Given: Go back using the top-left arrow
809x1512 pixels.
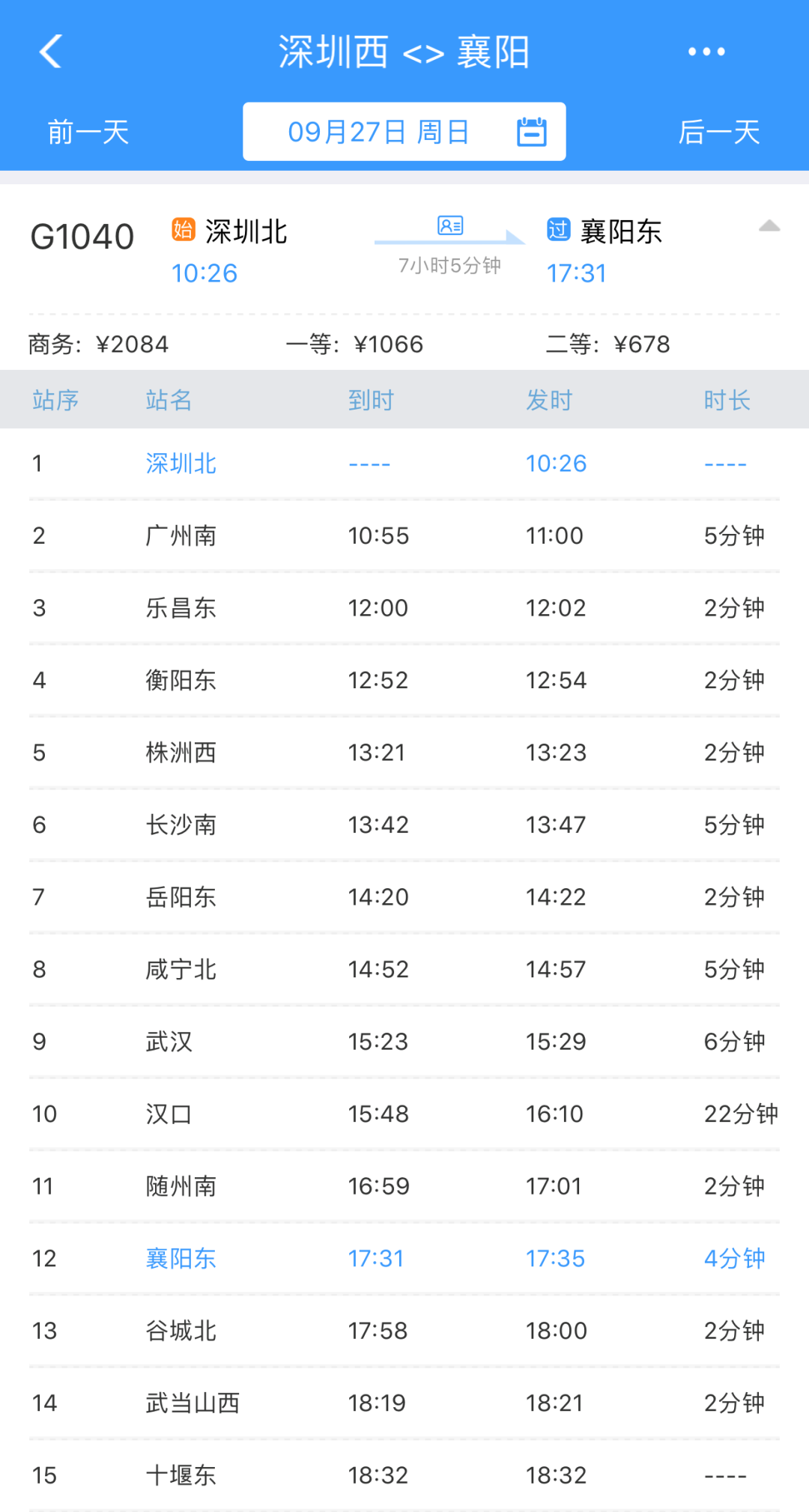Looking at the screenshot, I should [x=50, y=52].
